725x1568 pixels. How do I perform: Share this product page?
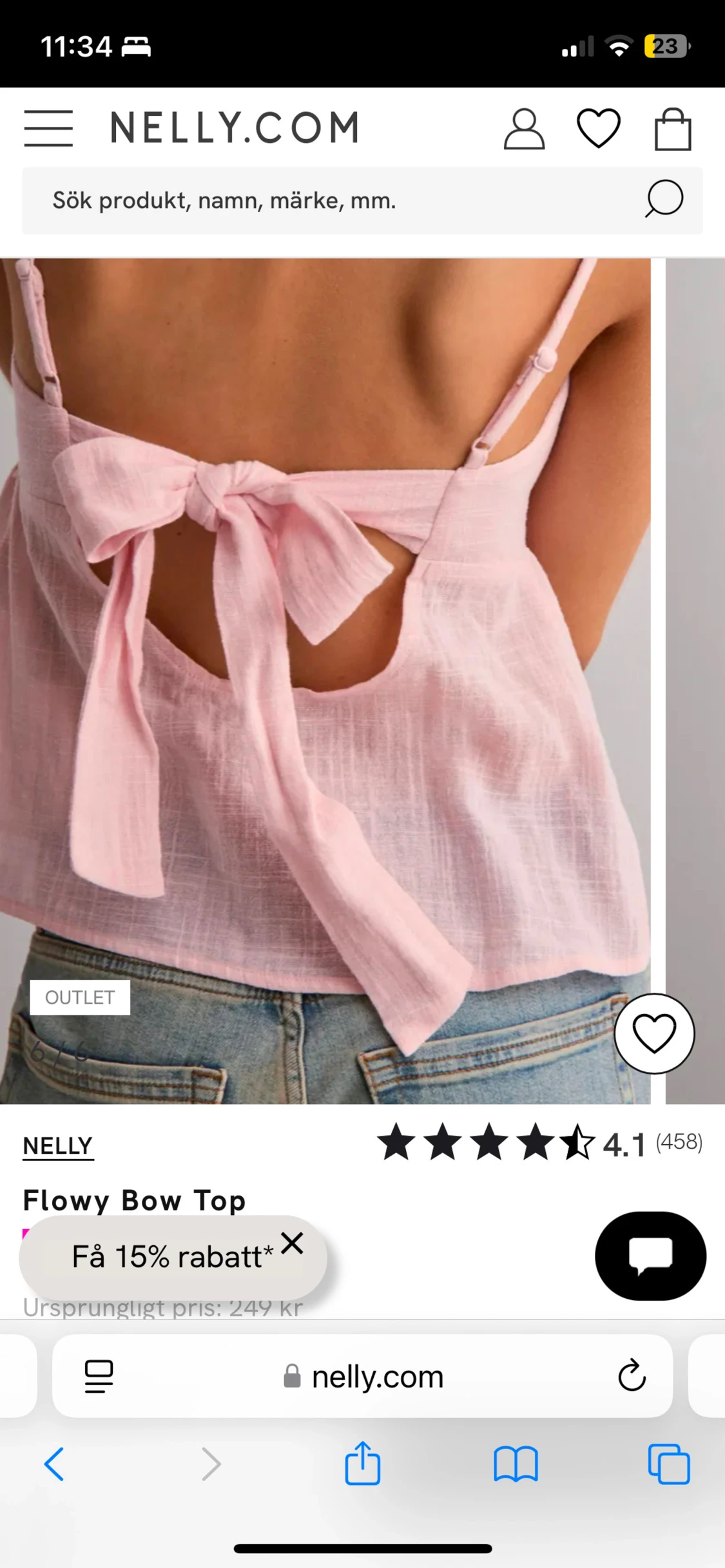pos(362,1464)
